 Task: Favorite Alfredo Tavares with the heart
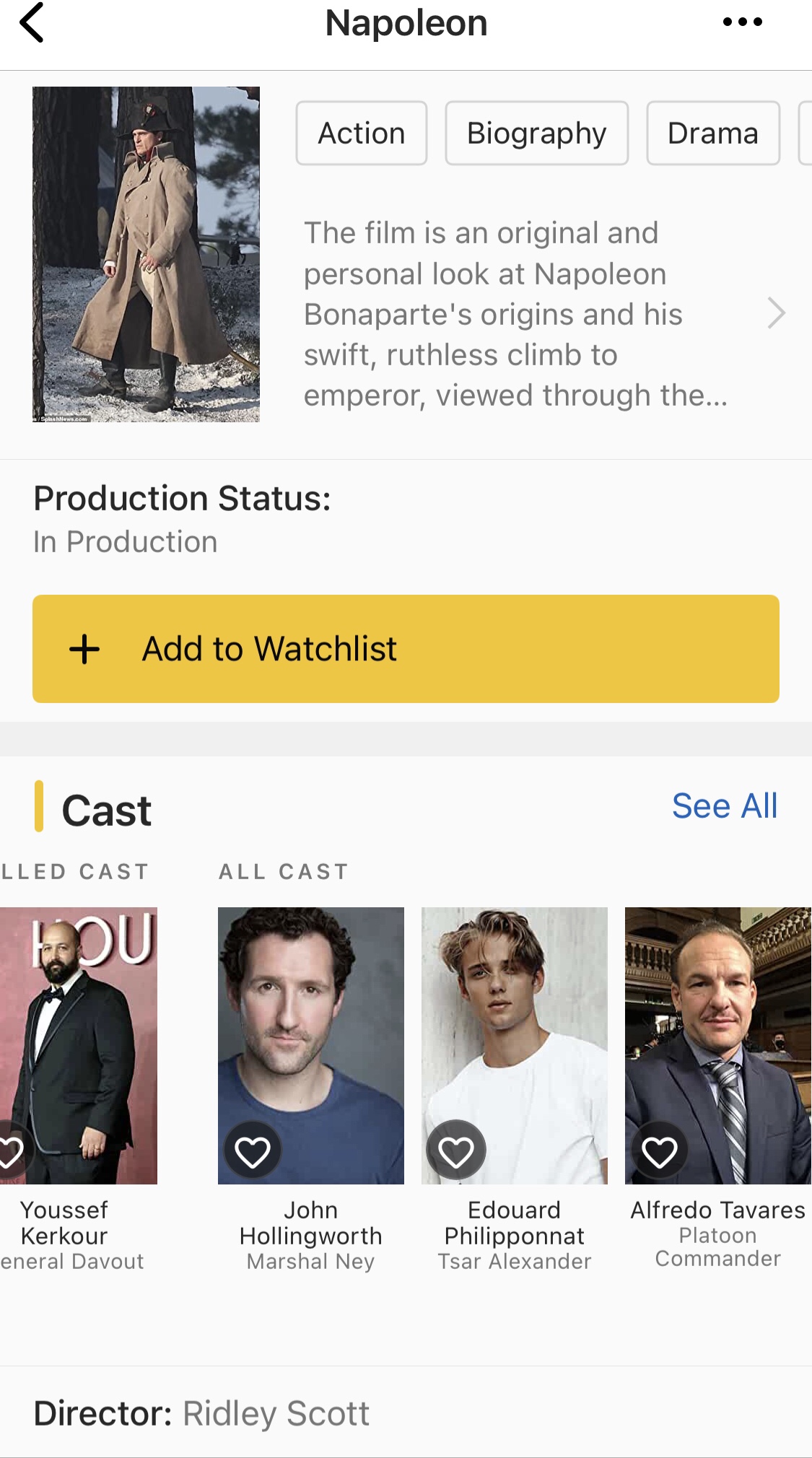[x=660, y=1151]
